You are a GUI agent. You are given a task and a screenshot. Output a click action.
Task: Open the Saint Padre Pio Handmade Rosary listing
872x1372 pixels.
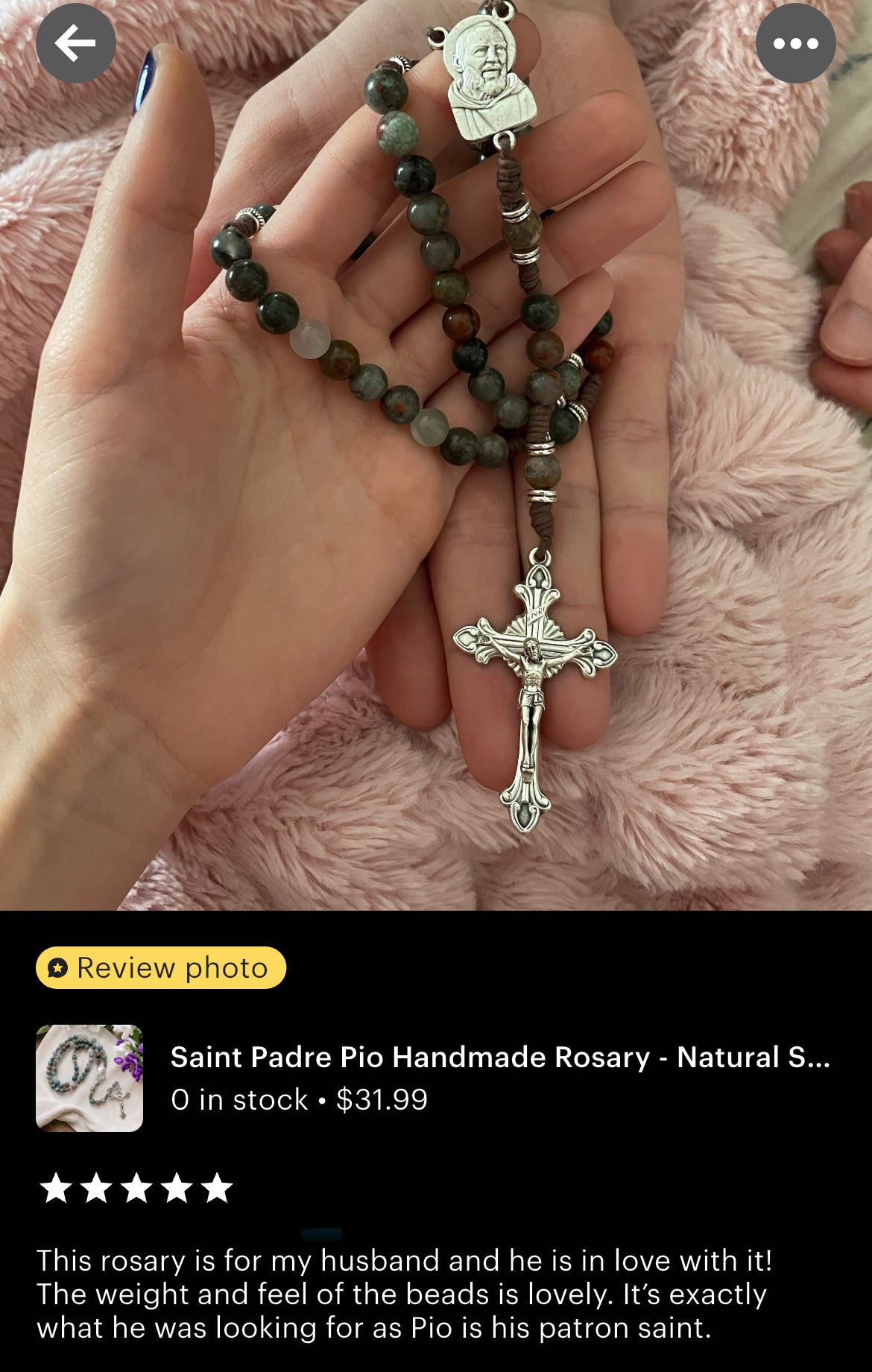tap(499, 1058)
